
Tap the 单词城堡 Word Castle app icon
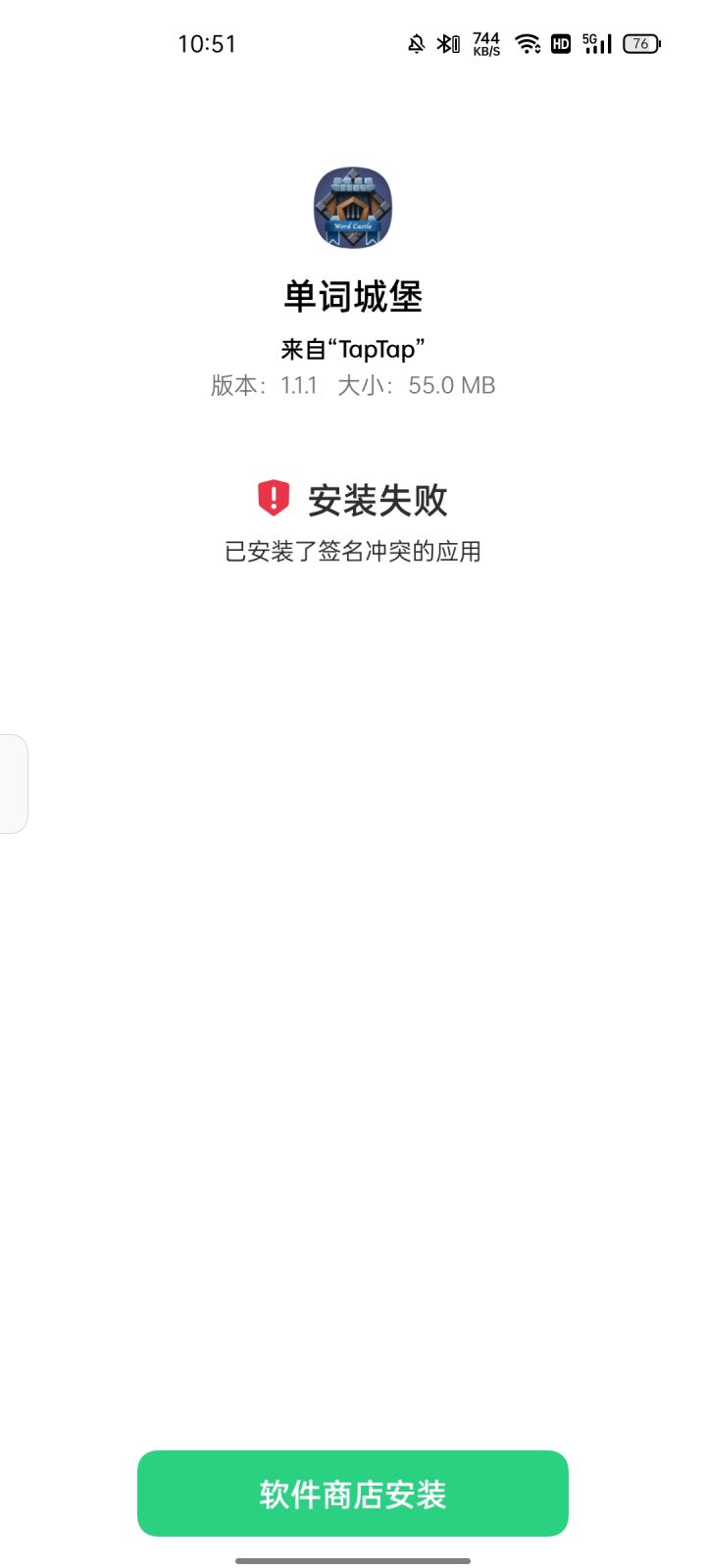[x=351, y=208]
